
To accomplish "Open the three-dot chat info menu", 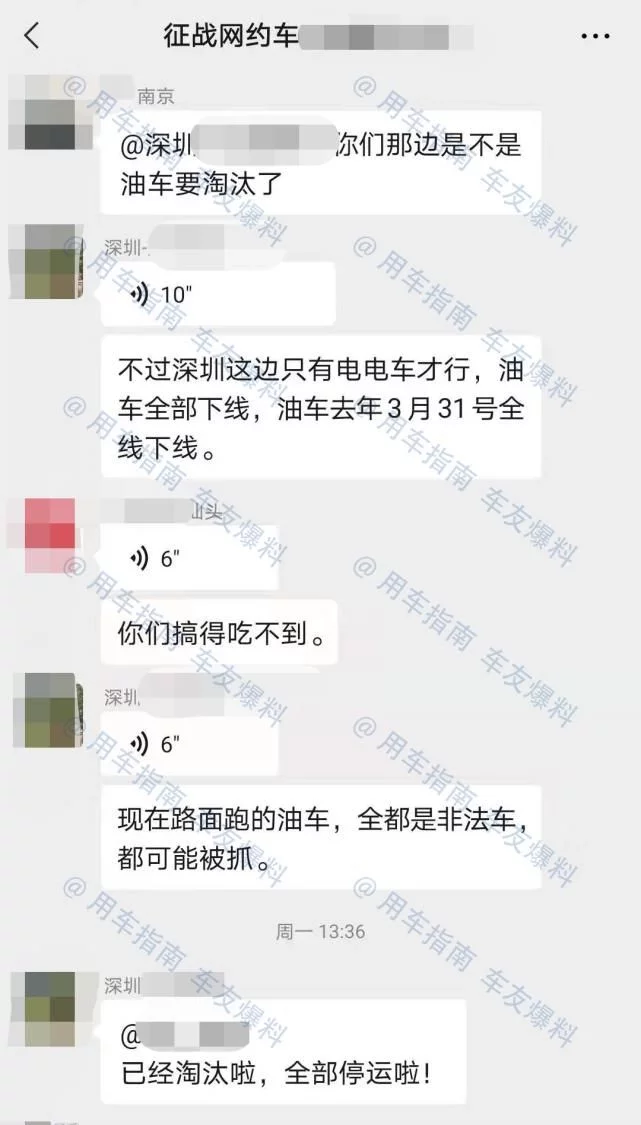I will click(x=595, y=37).
